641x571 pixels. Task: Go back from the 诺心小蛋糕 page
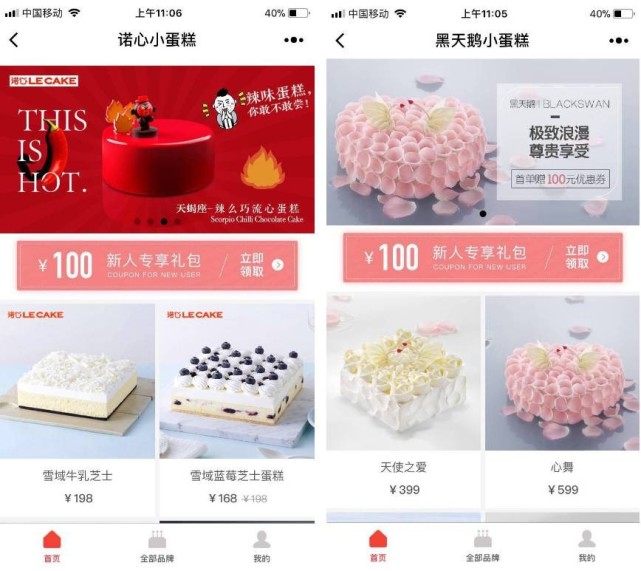click(14, 40)
